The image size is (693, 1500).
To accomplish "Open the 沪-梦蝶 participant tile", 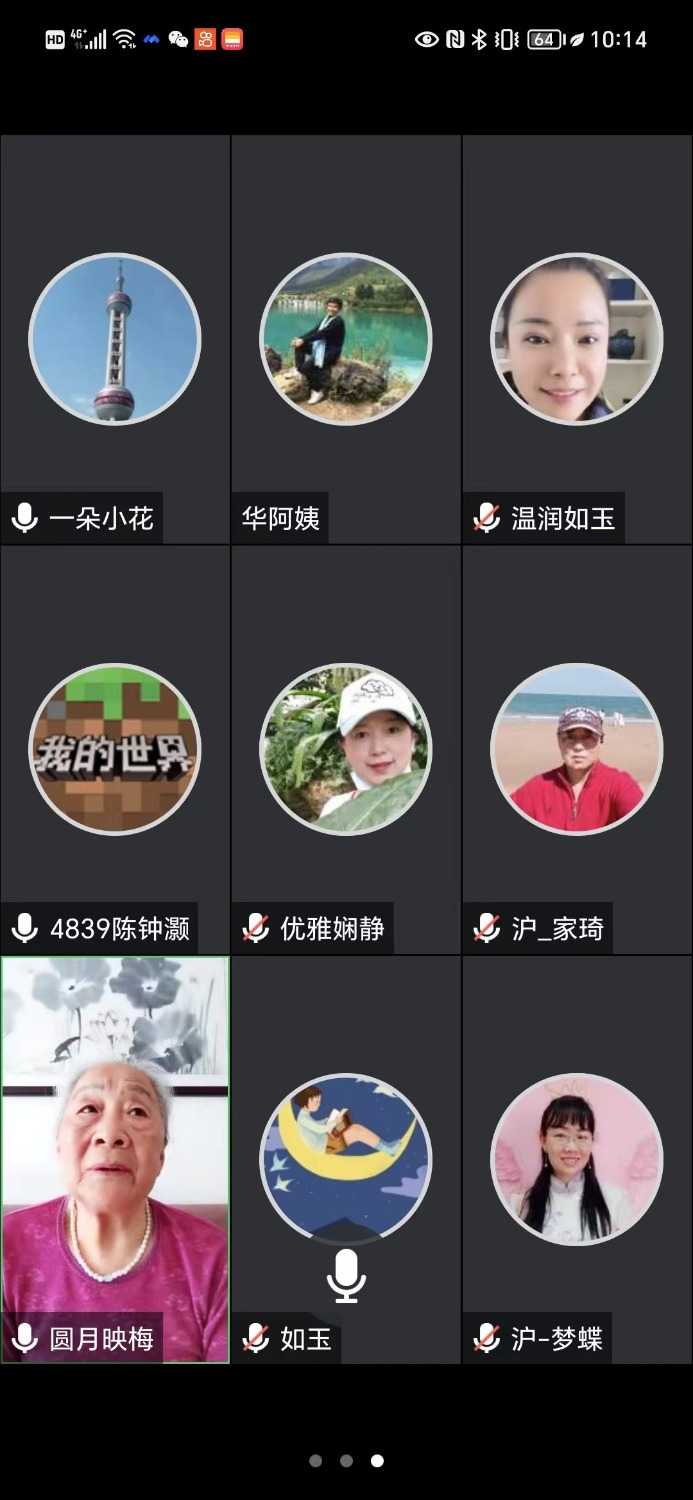I will [x=577, y=1159].
